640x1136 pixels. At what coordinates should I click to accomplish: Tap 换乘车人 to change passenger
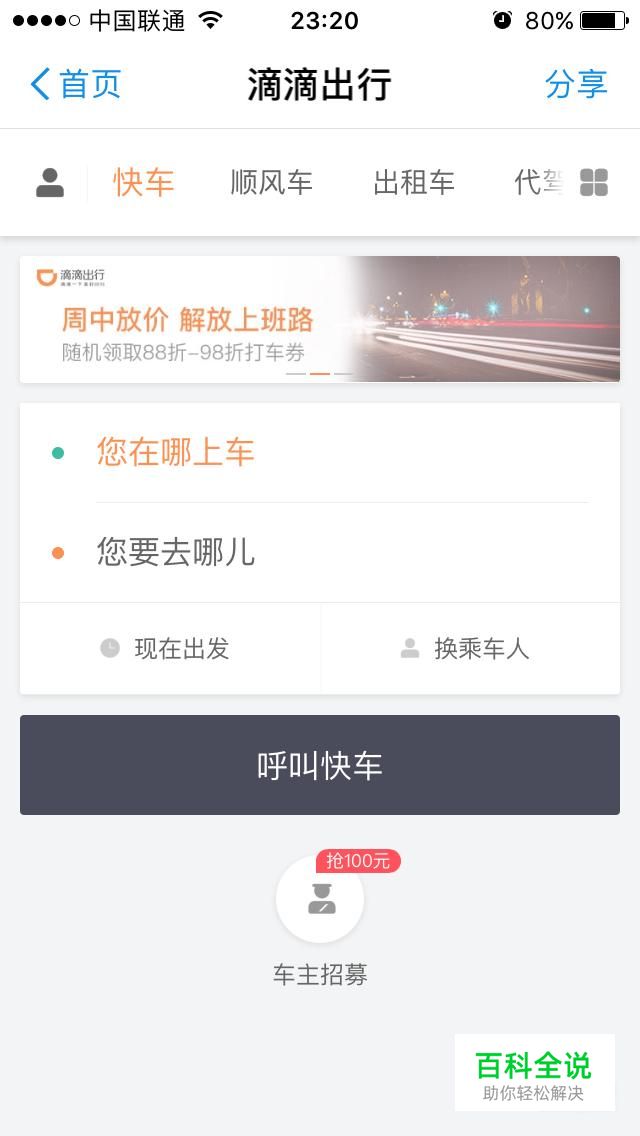[x=470, y=648]
